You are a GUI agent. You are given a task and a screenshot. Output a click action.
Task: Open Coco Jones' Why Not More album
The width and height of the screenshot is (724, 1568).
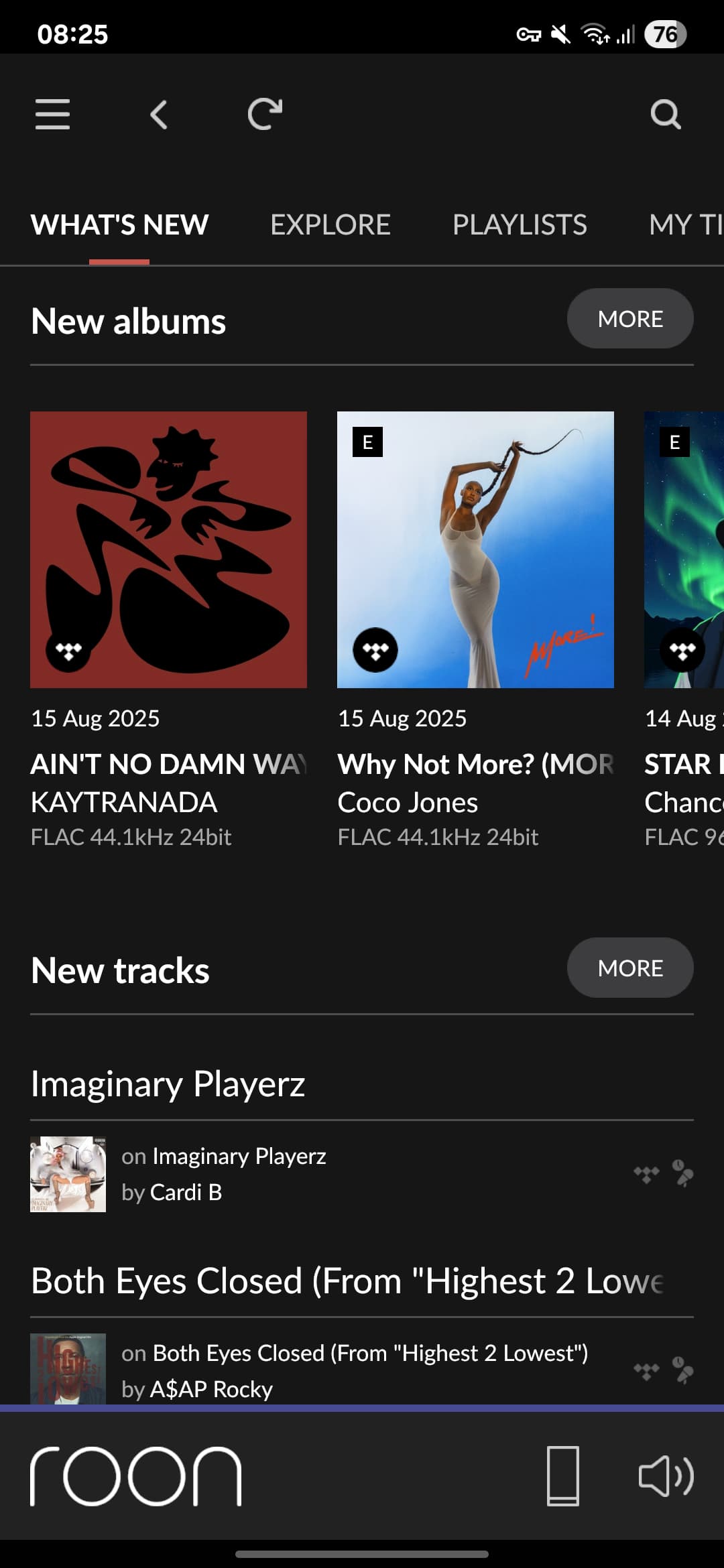(x=475, y=549)
